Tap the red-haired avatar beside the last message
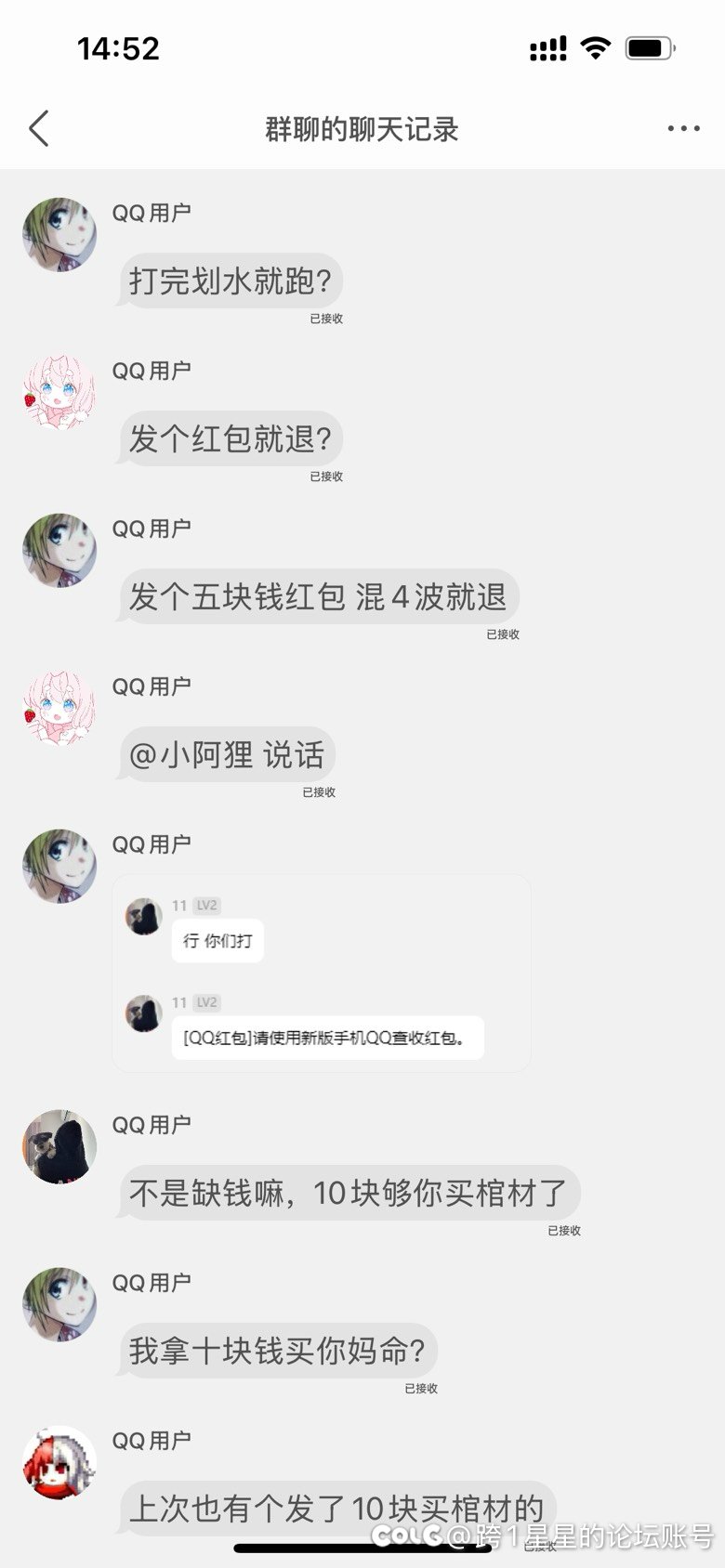 click(x=59, y=1462)
